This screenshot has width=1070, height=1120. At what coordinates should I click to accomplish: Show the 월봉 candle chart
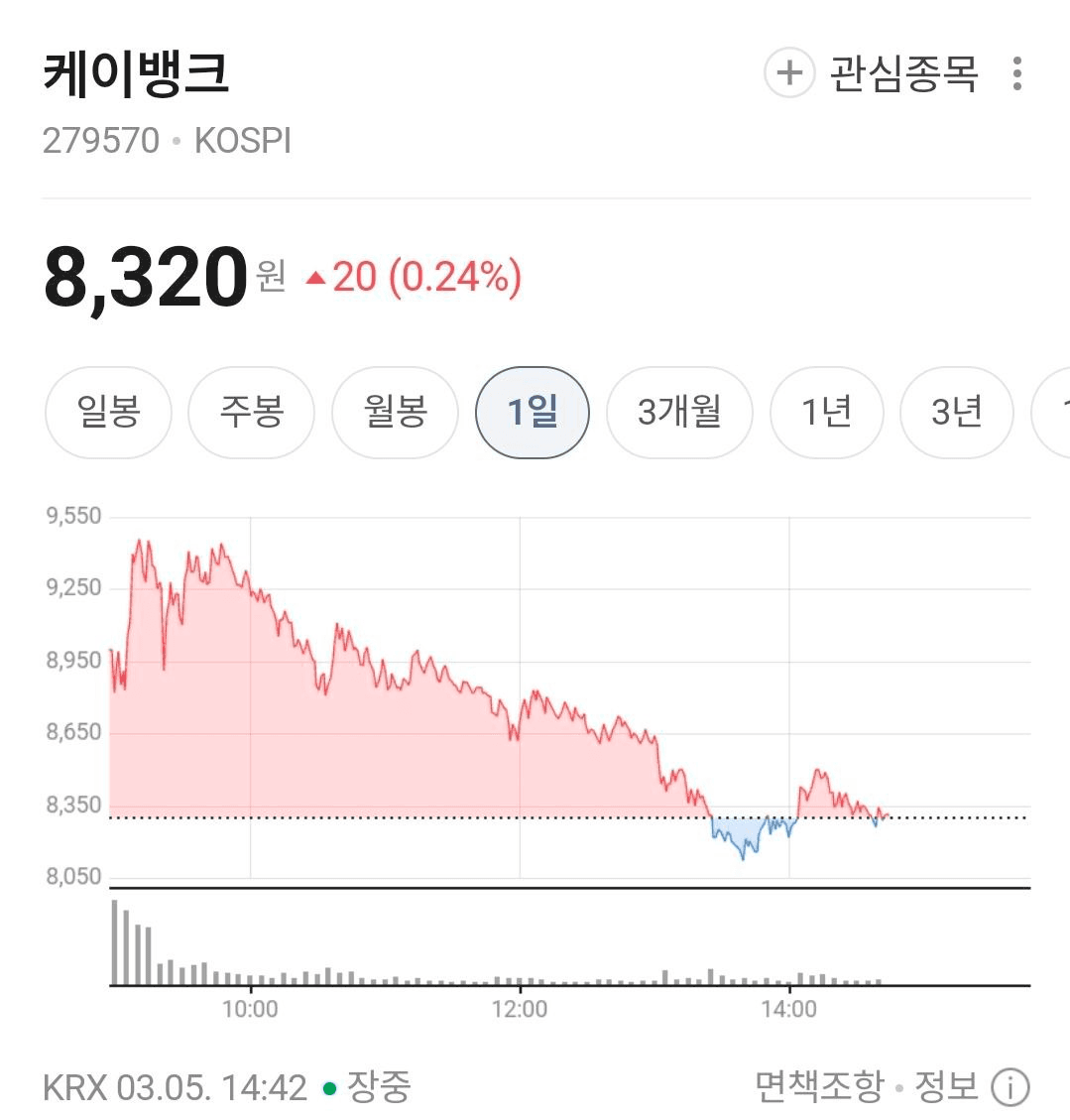(395, 412)
